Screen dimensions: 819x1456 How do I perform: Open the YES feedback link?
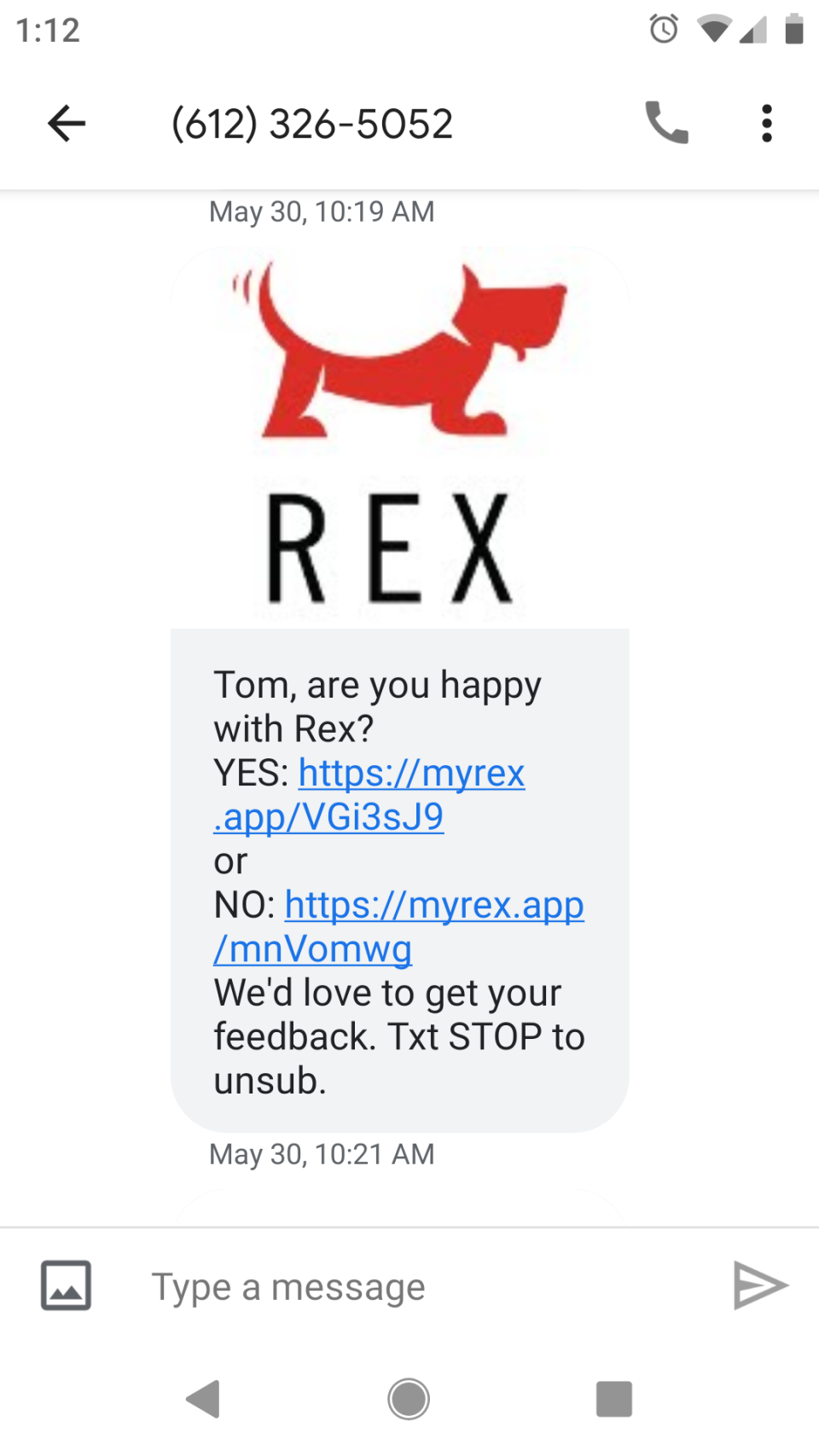click(x=412, y=773)
